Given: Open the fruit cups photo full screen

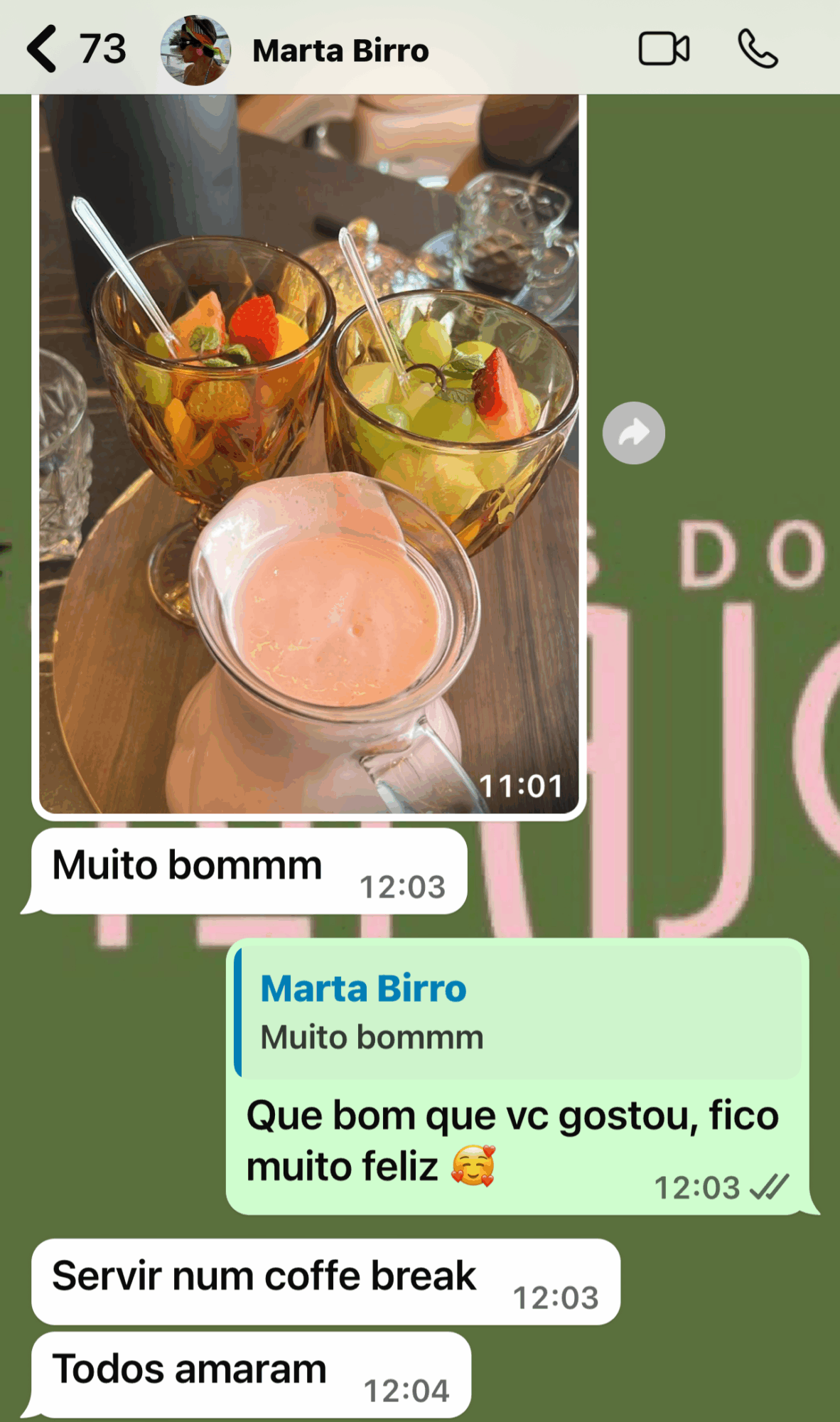Looking at the screenshot, I should pos(308,455).
